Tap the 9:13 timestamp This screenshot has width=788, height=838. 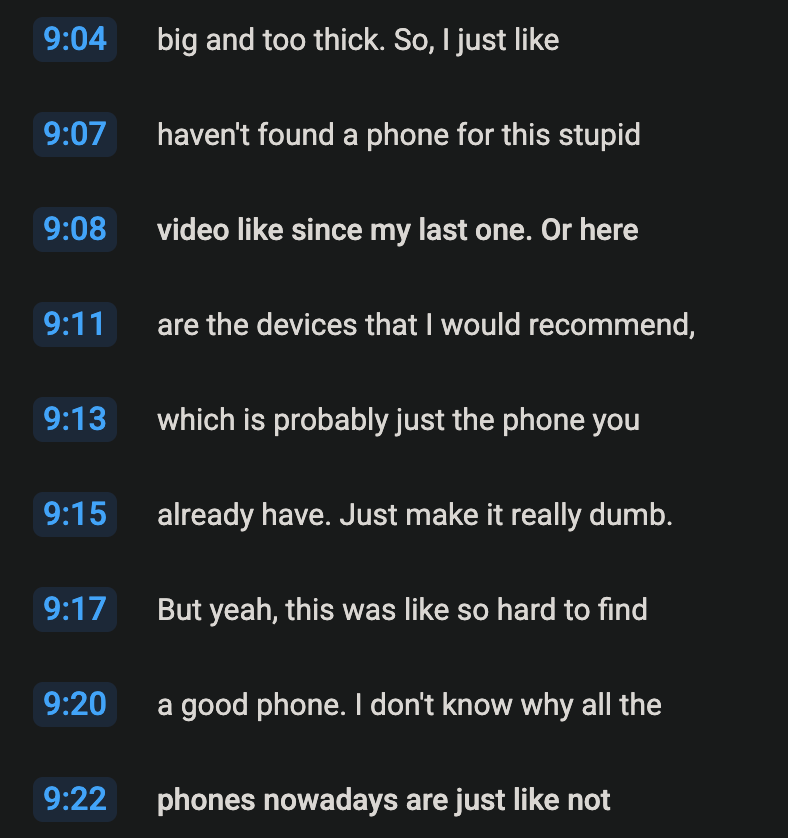(75, 420)
